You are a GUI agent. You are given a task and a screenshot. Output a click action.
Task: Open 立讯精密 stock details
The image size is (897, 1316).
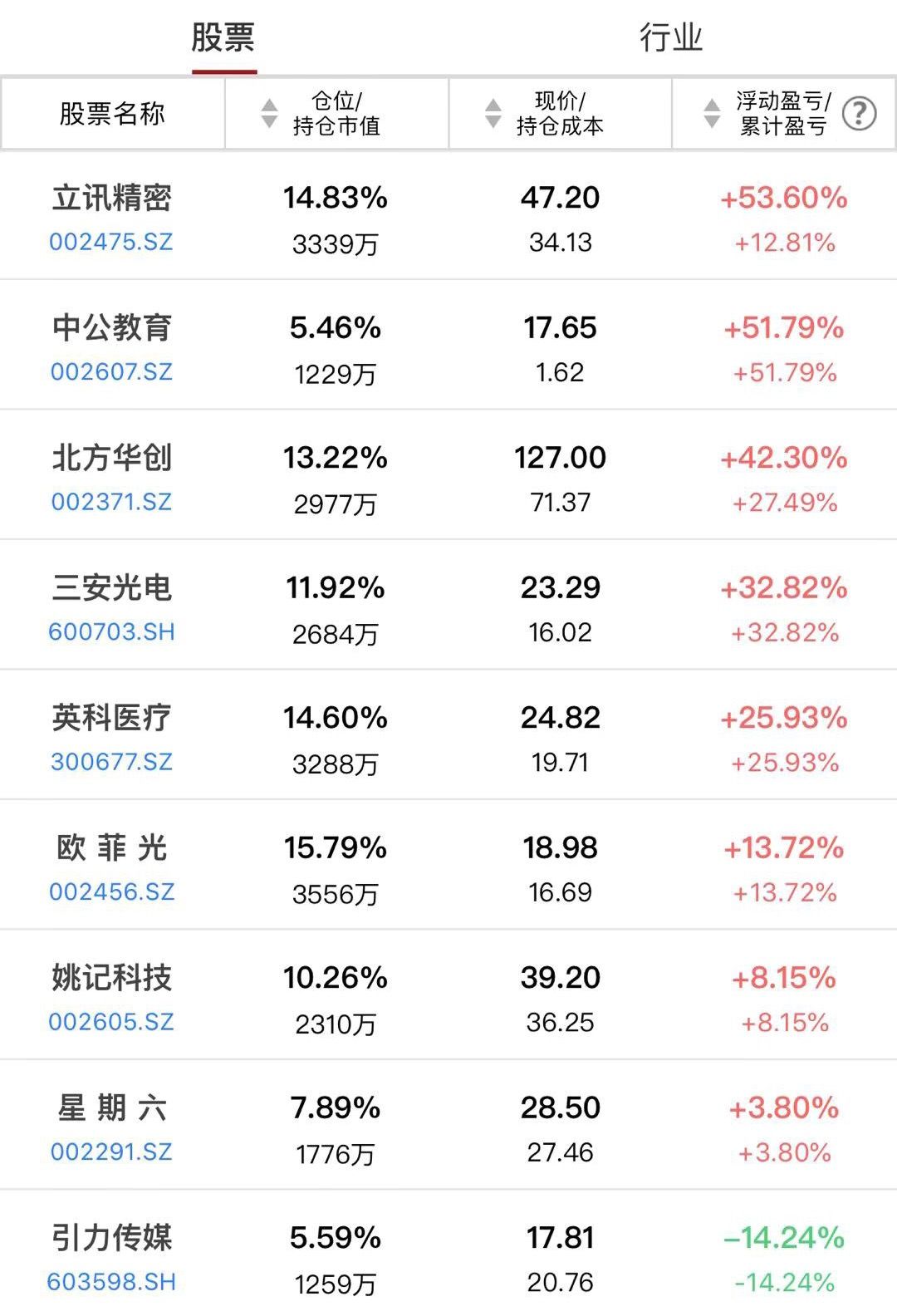[112, 216]
